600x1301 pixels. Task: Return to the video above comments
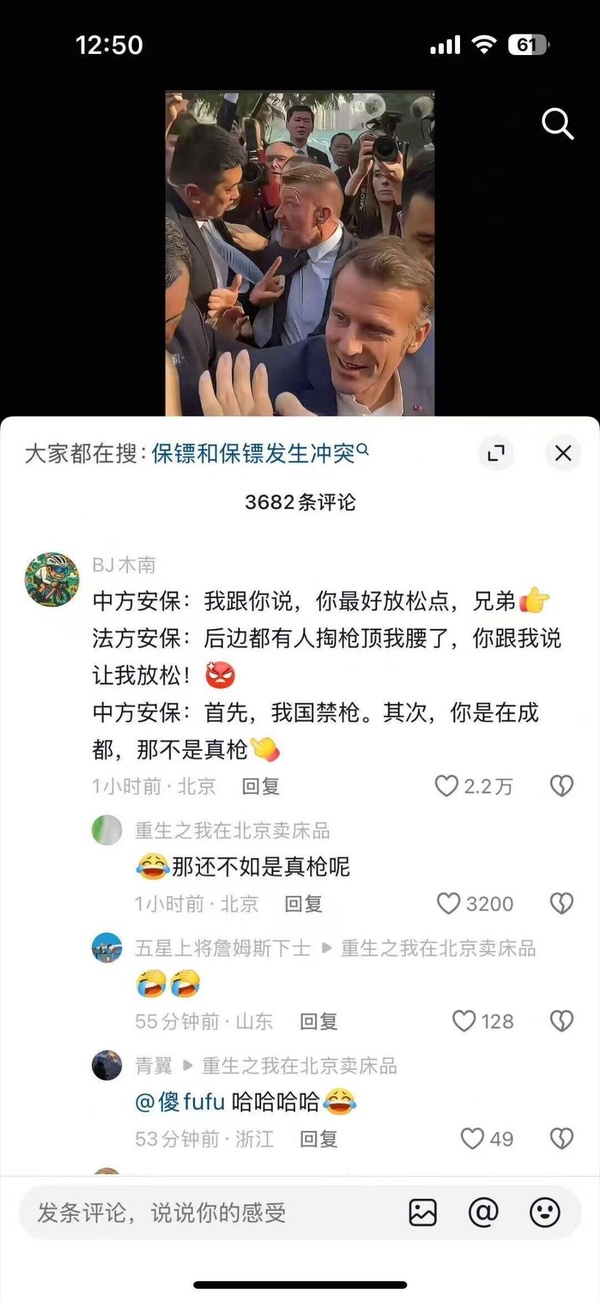[300, 250]
